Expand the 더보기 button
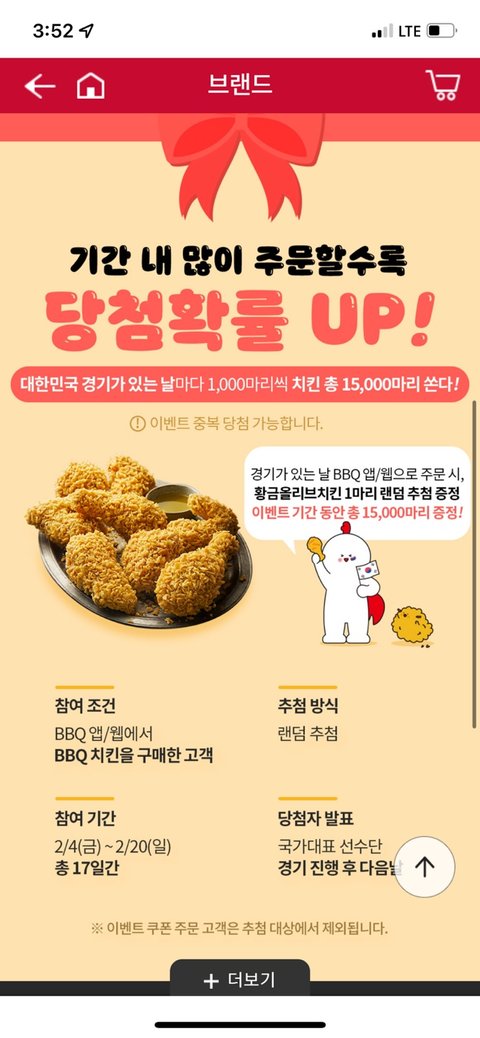 pos(240,980)
